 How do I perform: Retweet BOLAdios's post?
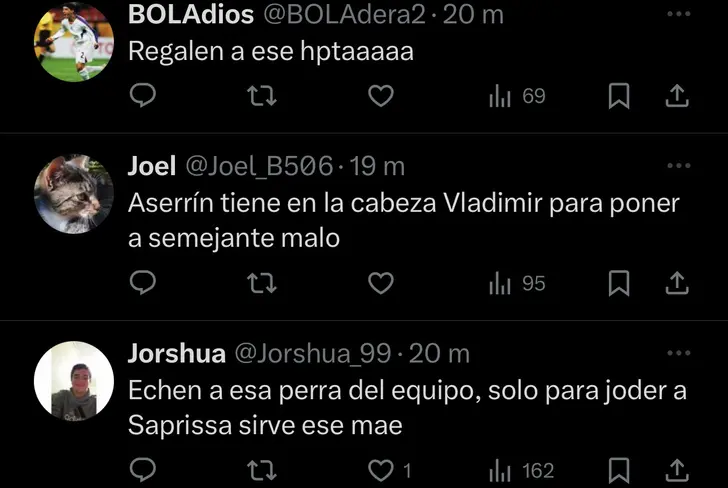tap(262, 96)
